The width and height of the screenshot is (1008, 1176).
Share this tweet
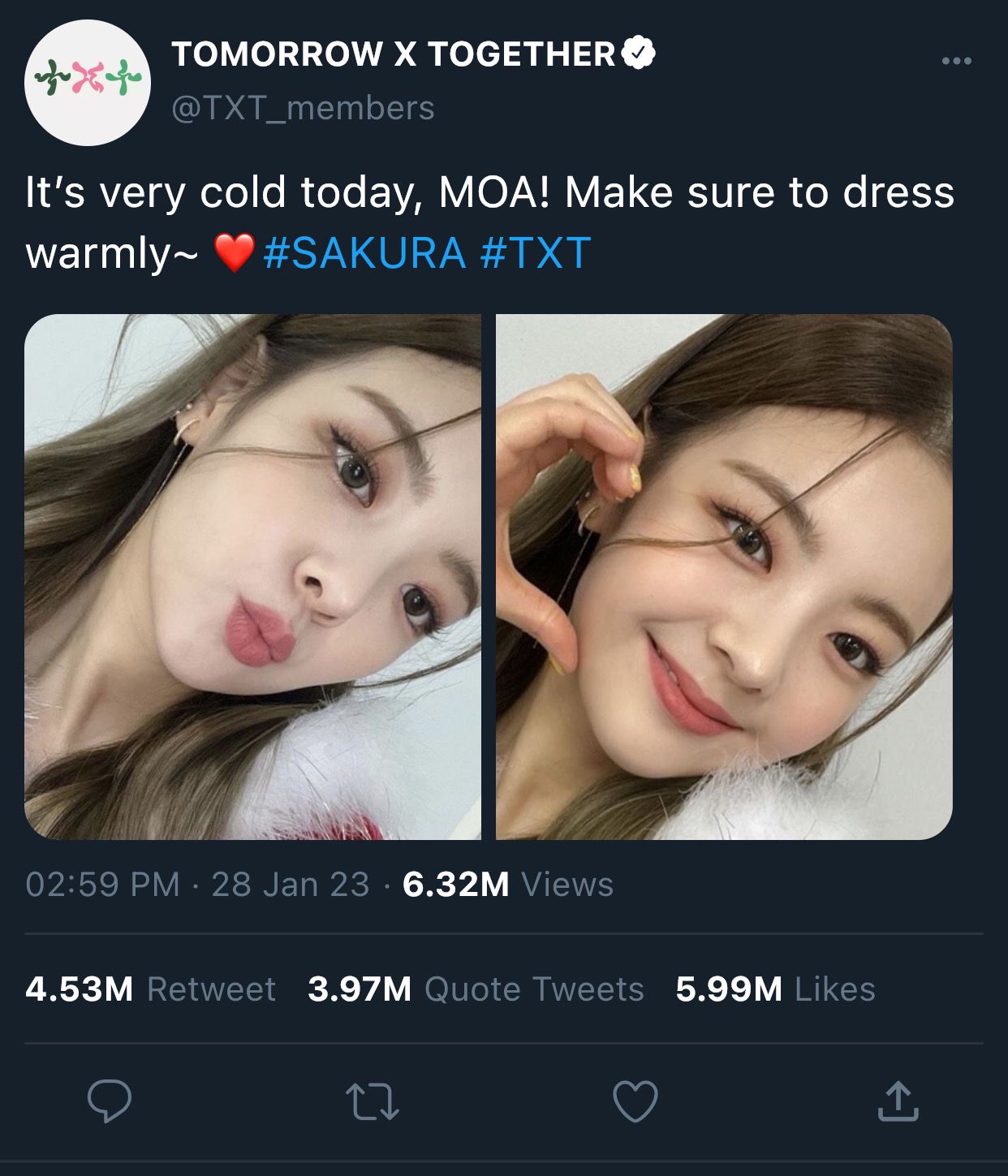pyautogui.click(x=898, y=1101)
